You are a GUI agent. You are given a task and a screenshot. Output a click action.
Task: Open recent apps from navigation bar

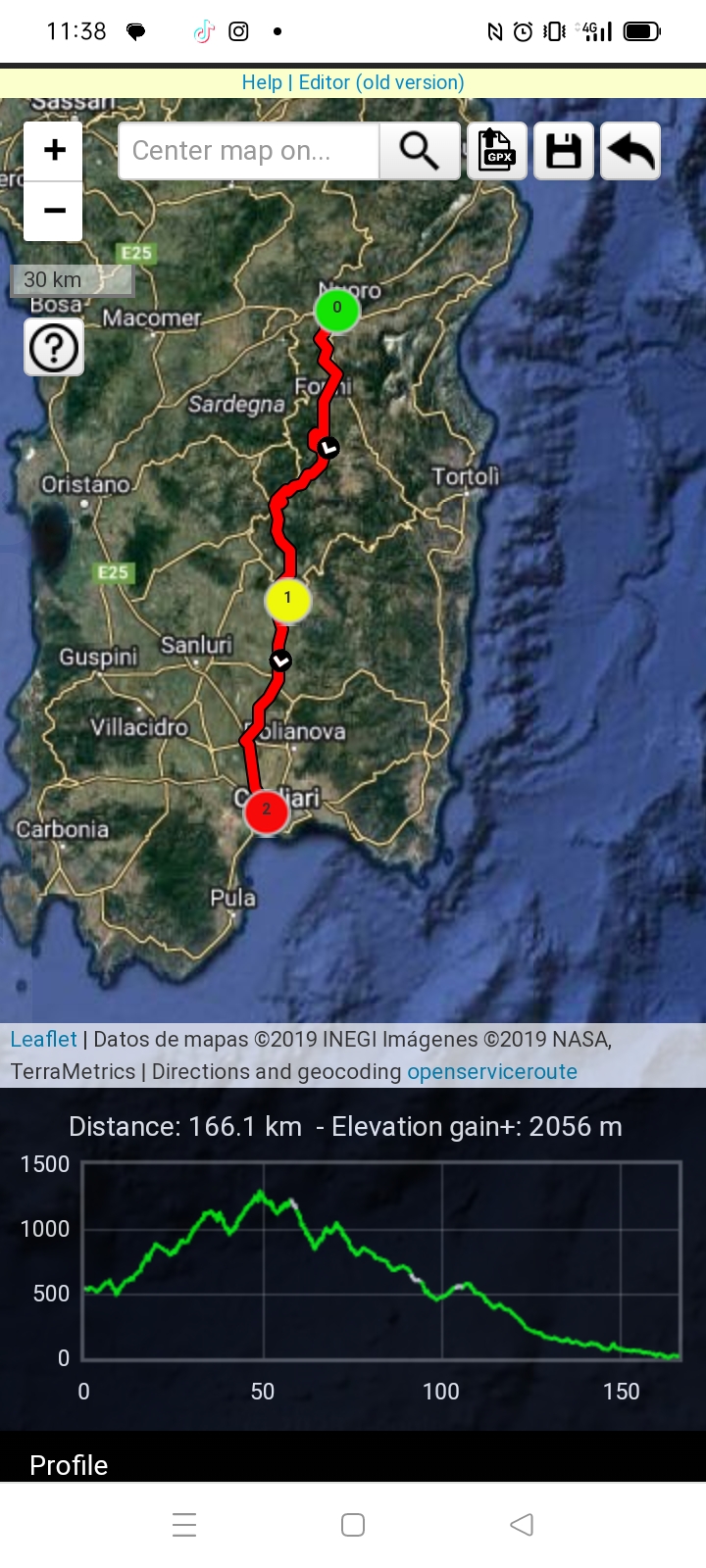pyautogui.click(x=184, y=1525)
